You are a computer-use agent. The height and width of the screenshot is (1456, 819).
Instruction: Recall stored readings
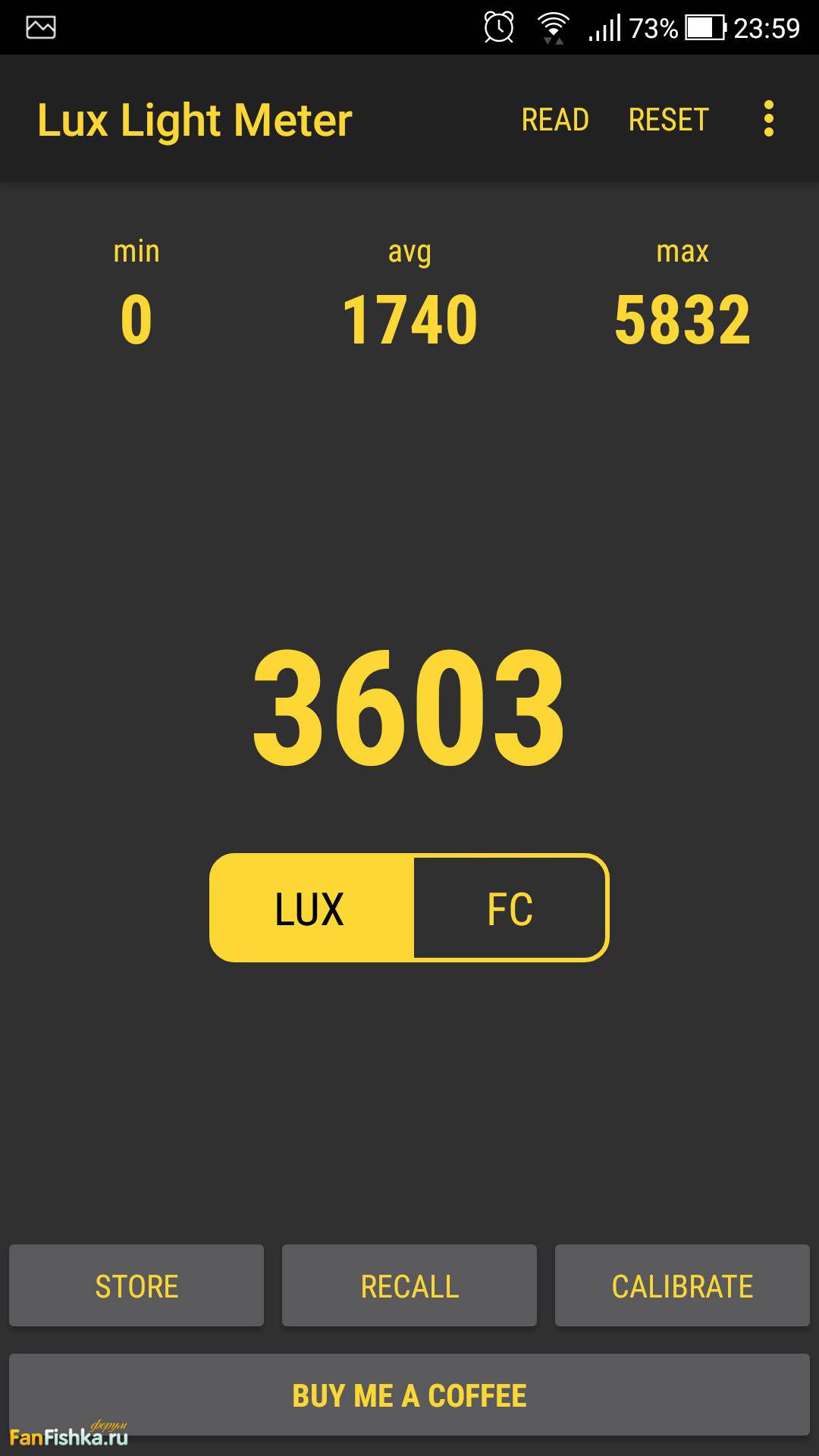(409, 1285)
